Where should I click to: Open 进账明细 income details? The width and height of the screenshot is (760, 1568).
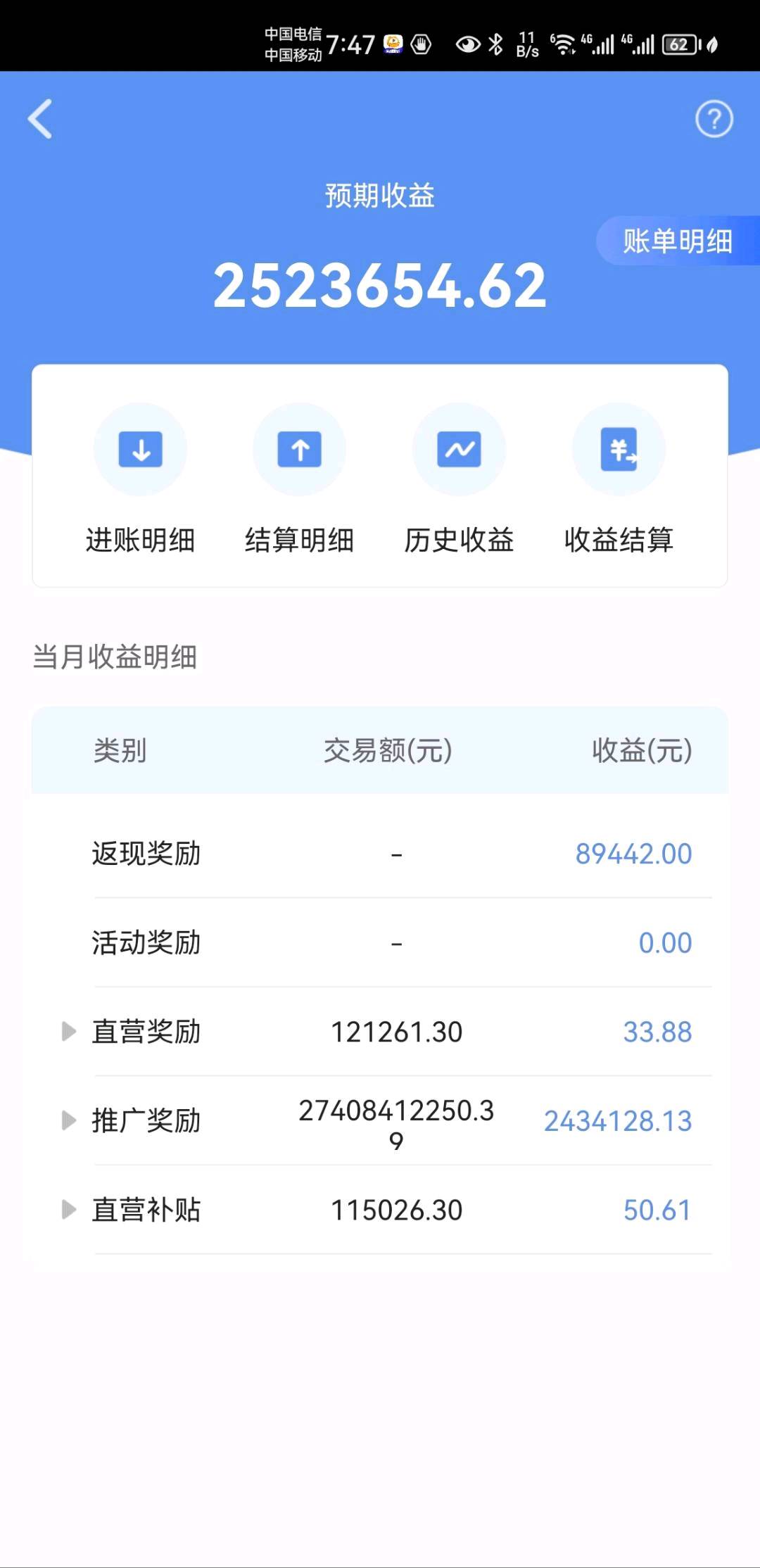(x=140, y=479)
